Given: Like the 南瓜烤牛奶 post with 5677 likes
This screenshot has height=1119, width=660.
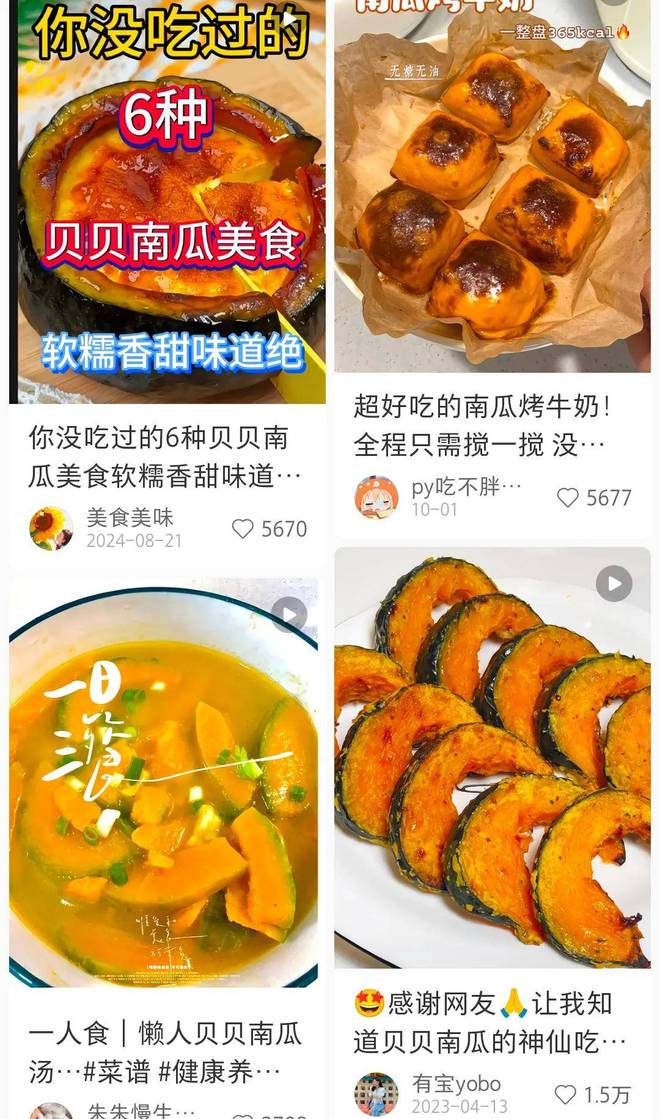Looking at the screenshot, I should 568,497.
